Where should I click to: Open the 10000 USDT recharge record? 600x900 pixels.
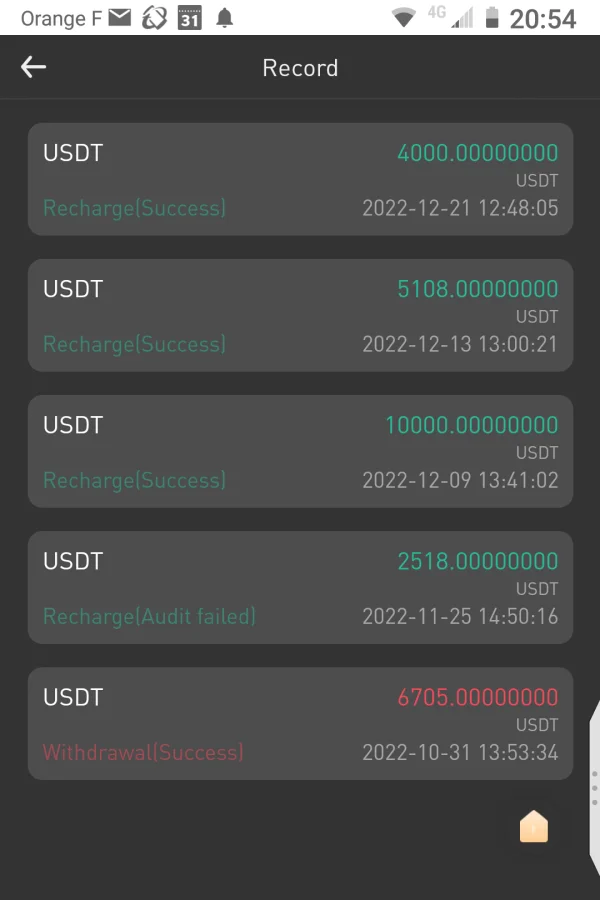(300, 452)
